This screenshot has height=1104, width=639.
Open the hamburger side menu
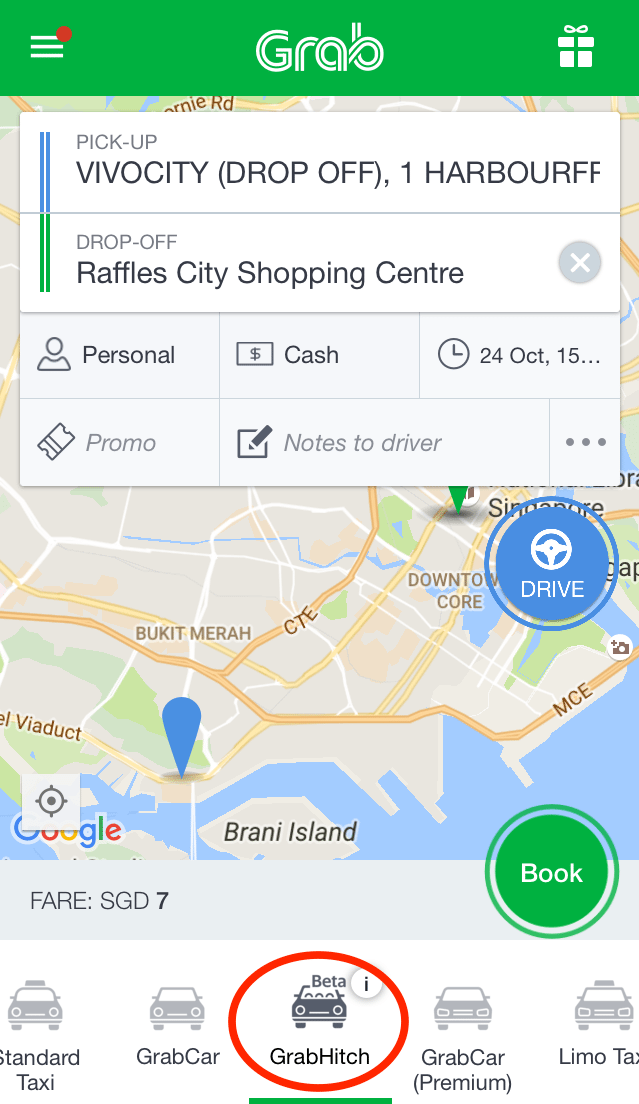click(47, 47)
